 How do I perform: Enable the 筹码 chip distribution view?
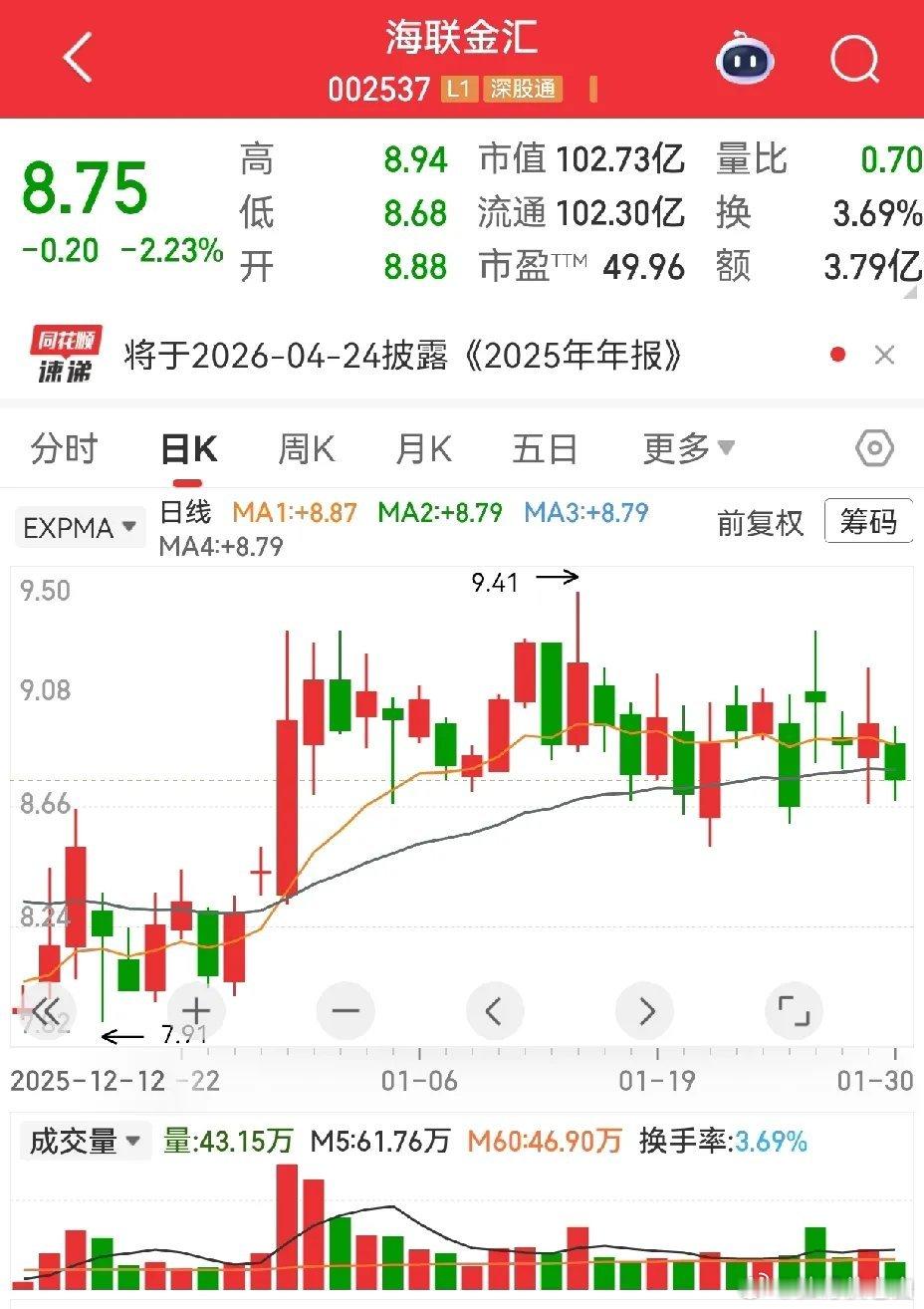(868, 521)
